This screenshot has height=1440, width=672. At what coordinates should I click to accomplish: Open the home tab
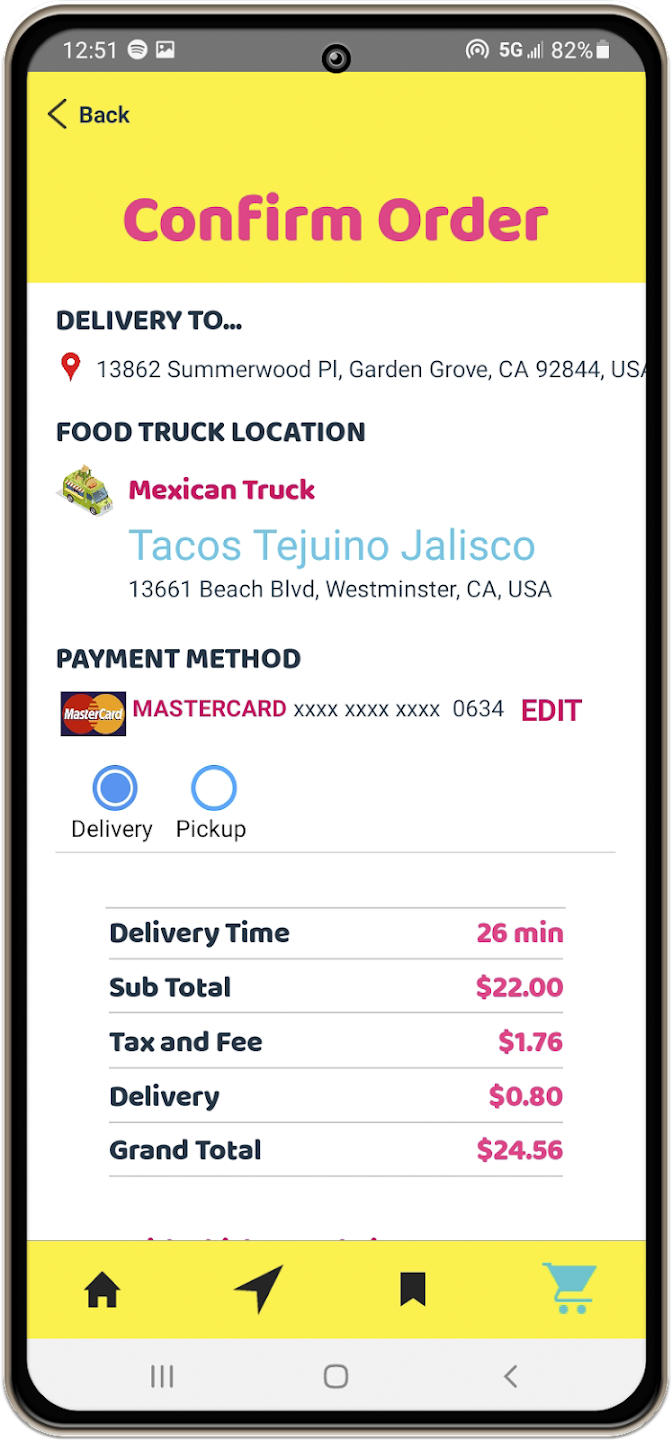point(103,1290)
